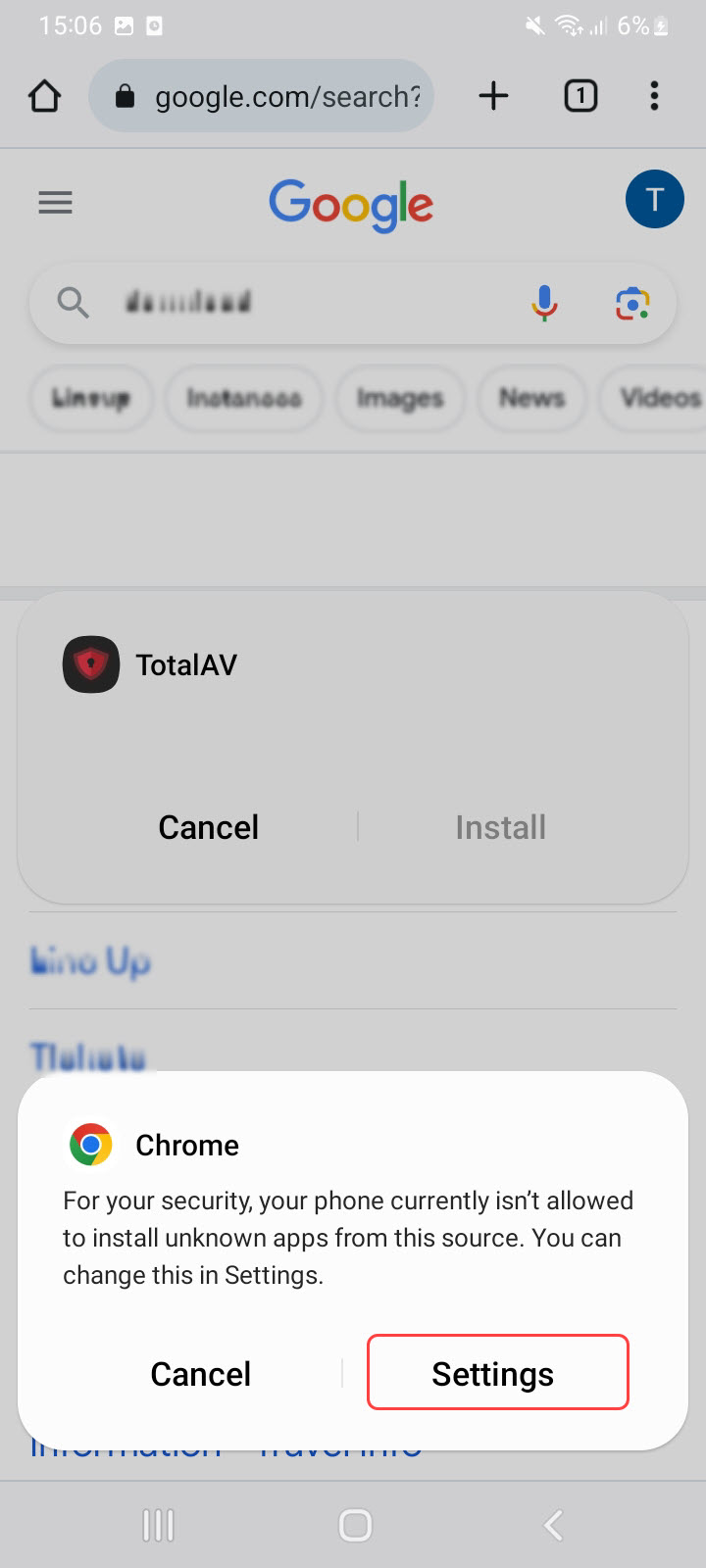Switch to the News results tab
Viewport: 706px width, 1568px height.
[x=531, y=398]
